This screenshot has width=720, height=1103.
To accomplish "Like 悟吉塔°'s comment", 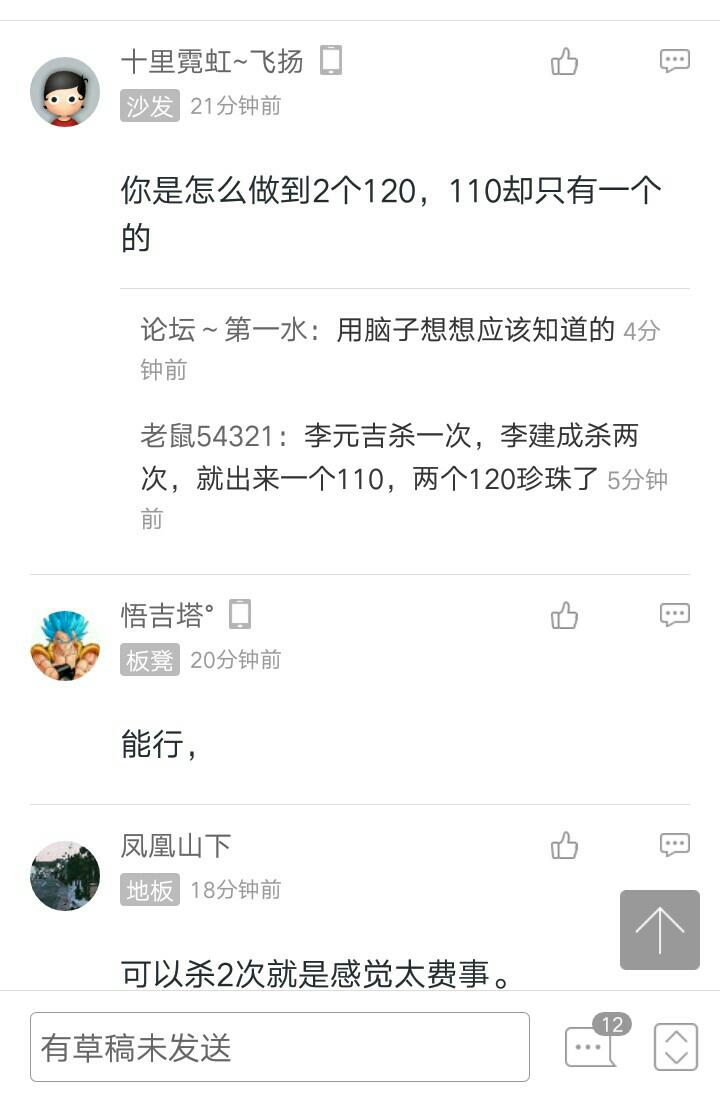I will [565, 615].
